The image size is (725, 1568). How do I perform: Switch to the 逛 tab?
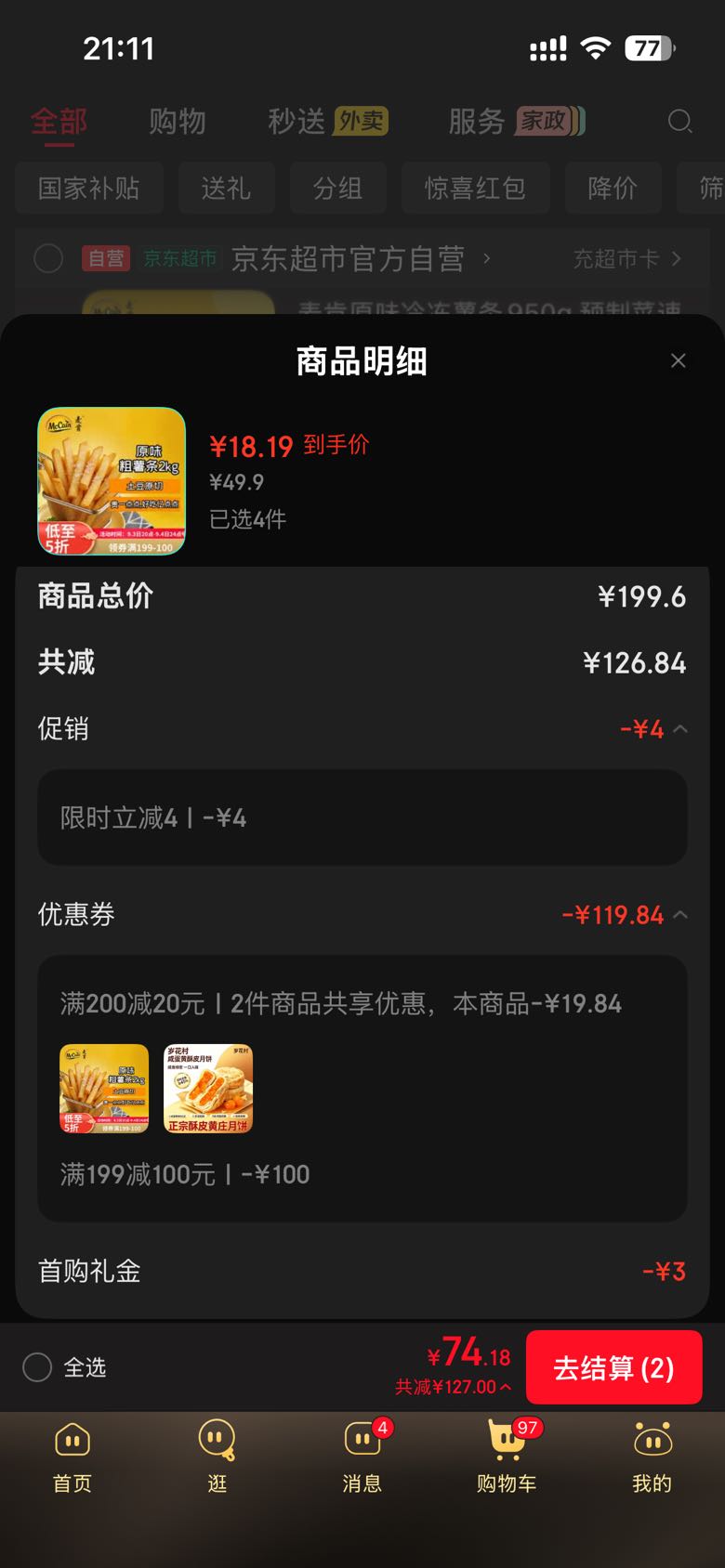217,1457
